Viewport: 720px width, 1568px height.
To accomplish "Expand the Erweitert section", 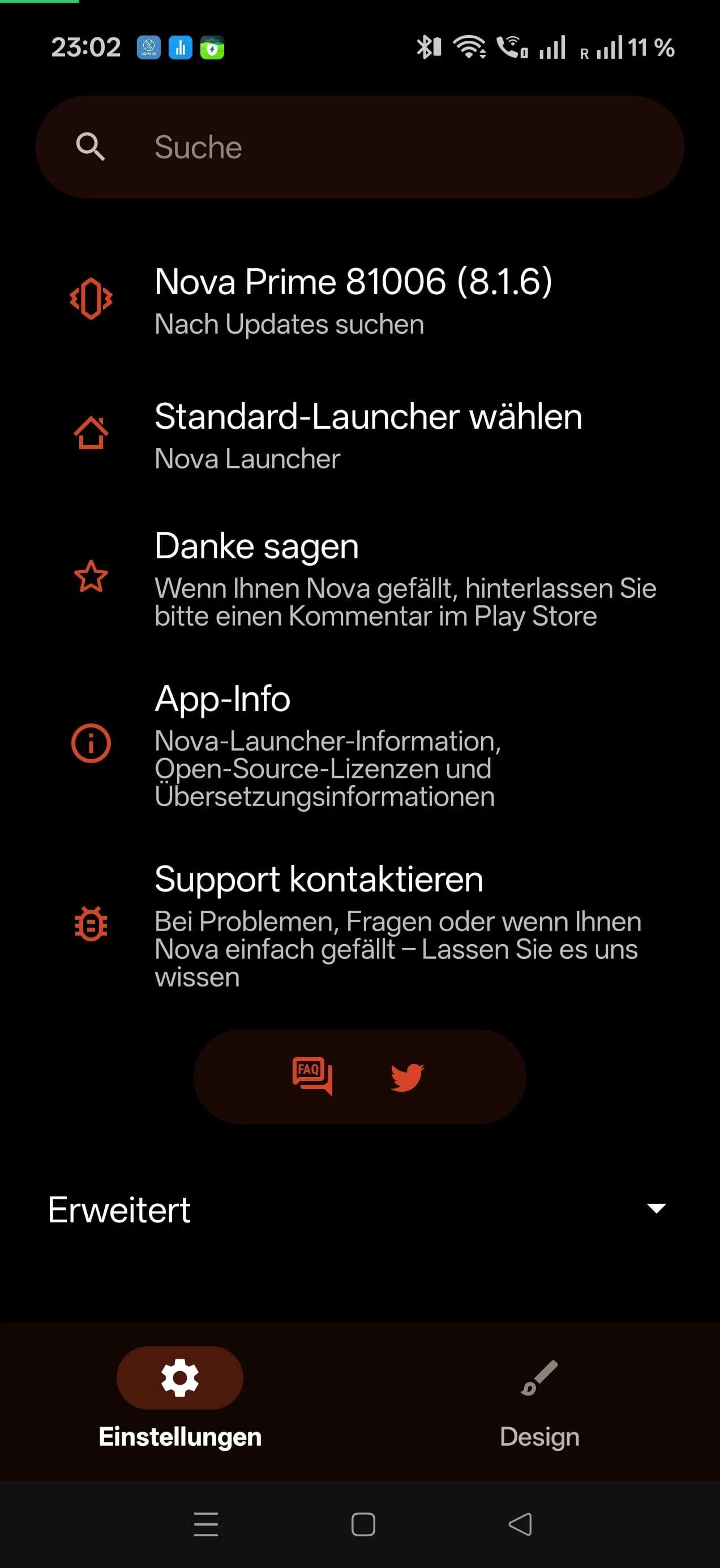I will click(x=359, y=1209).
